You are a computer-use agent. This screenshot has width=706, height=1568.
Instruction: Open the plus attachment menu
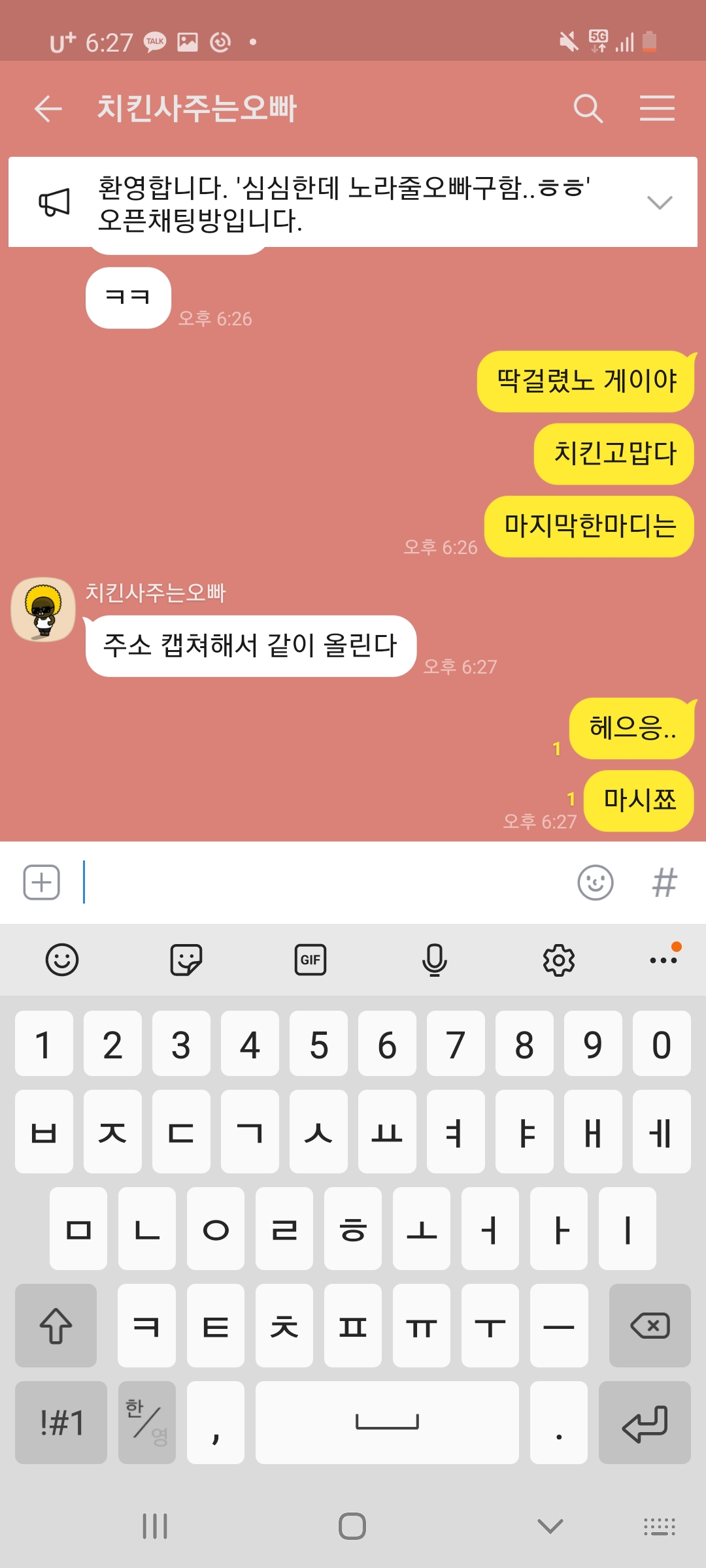click(42, 882)
